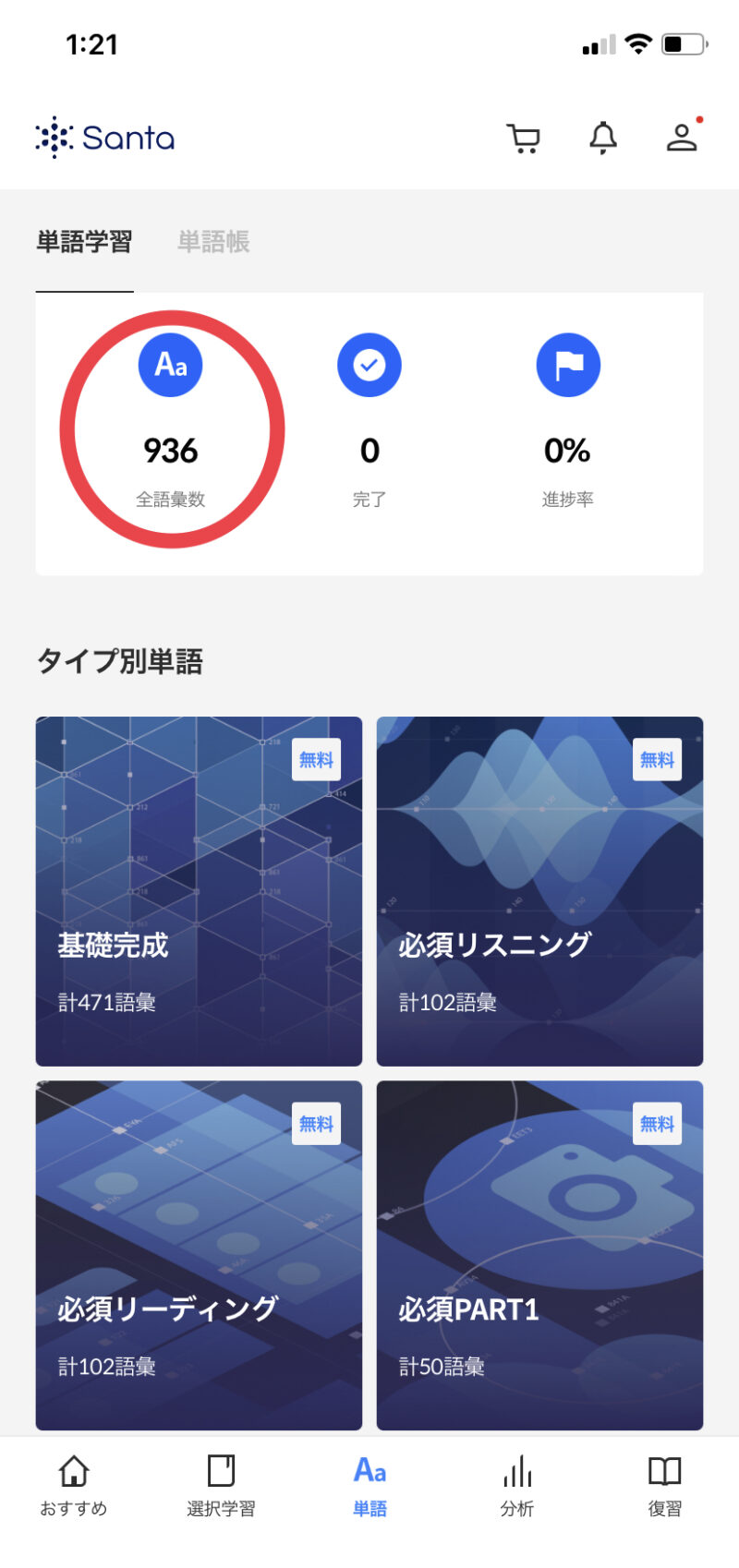The height and width of the screenshot is (1568, 739).
Task: Switch to the 選択学習 tab
Action: (221, 1486)
